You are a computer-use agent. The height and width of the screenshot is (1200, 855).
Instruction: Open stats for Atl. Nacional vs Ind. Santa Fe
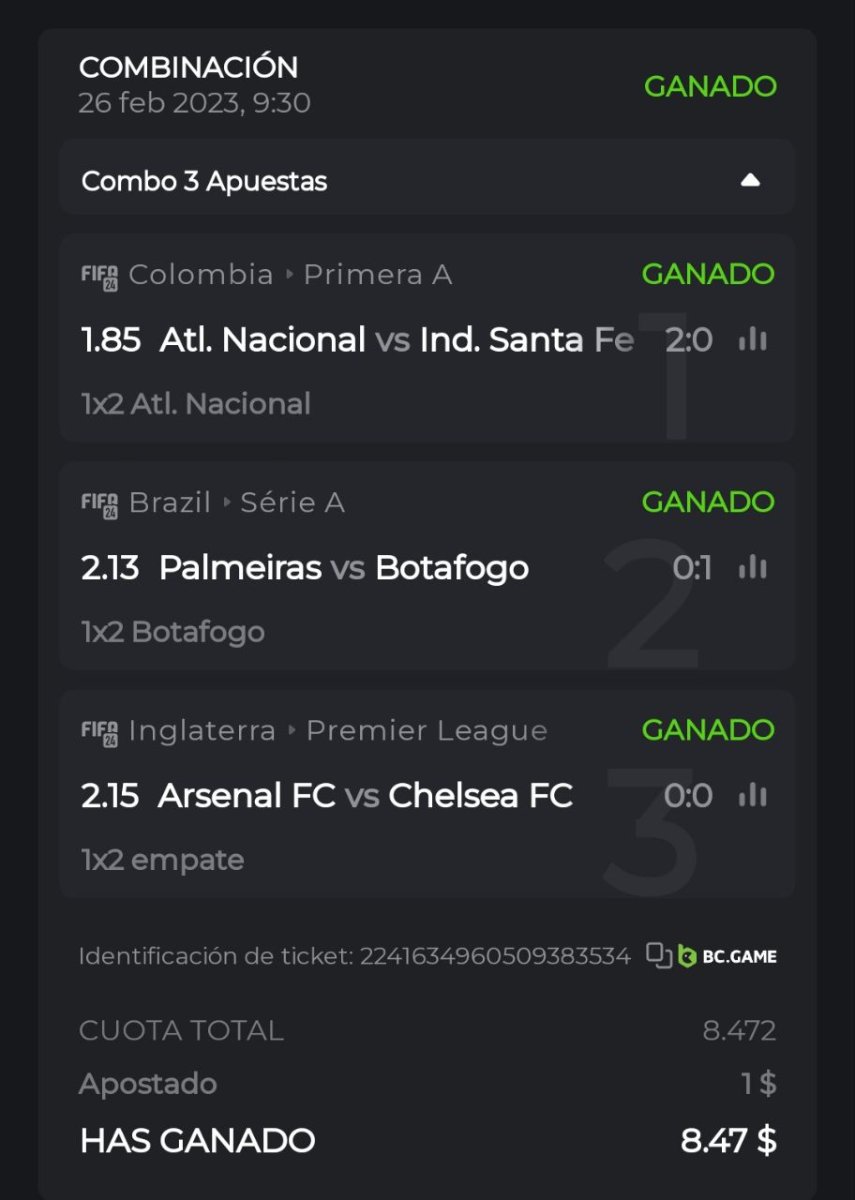752,340
